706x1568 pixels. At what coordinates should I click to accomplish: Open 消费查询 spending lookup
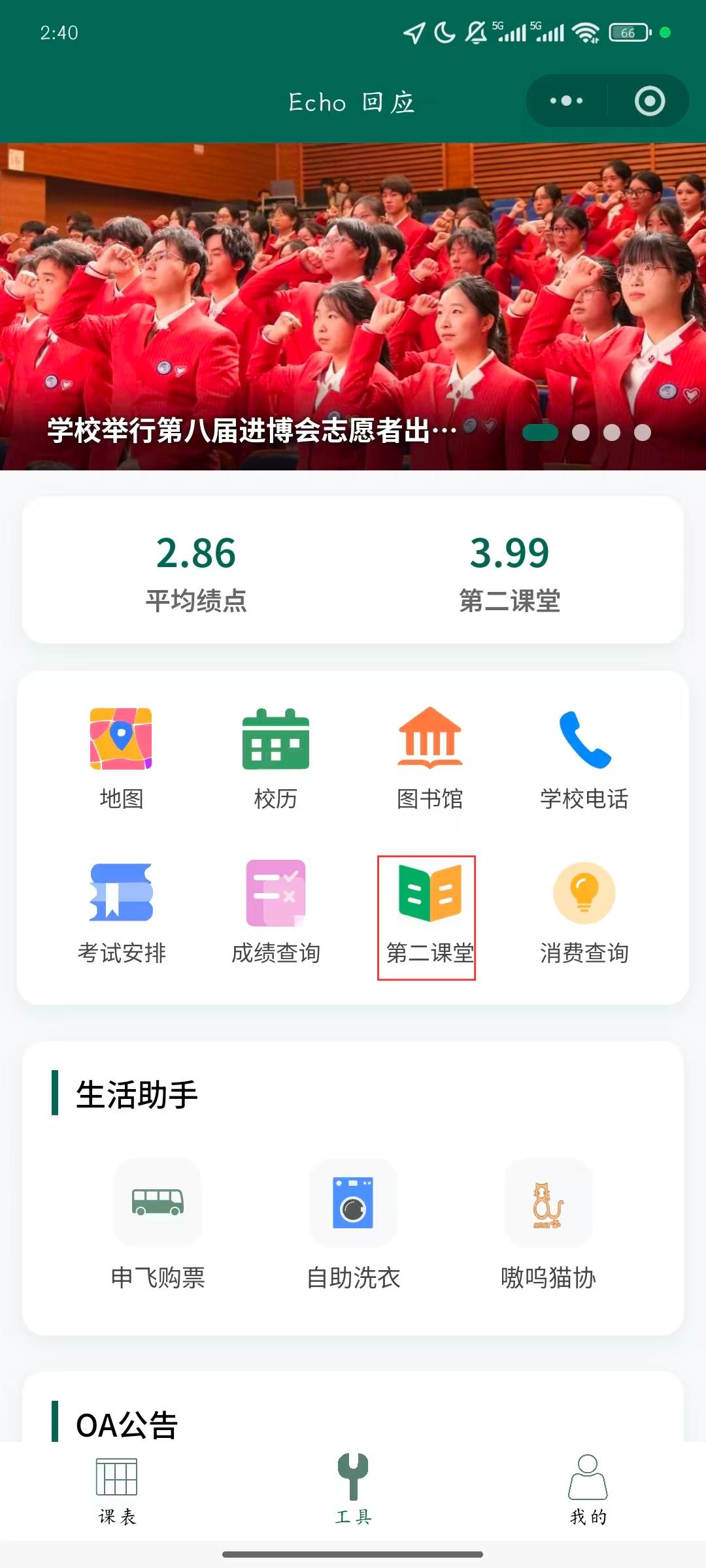click(584, 913)
